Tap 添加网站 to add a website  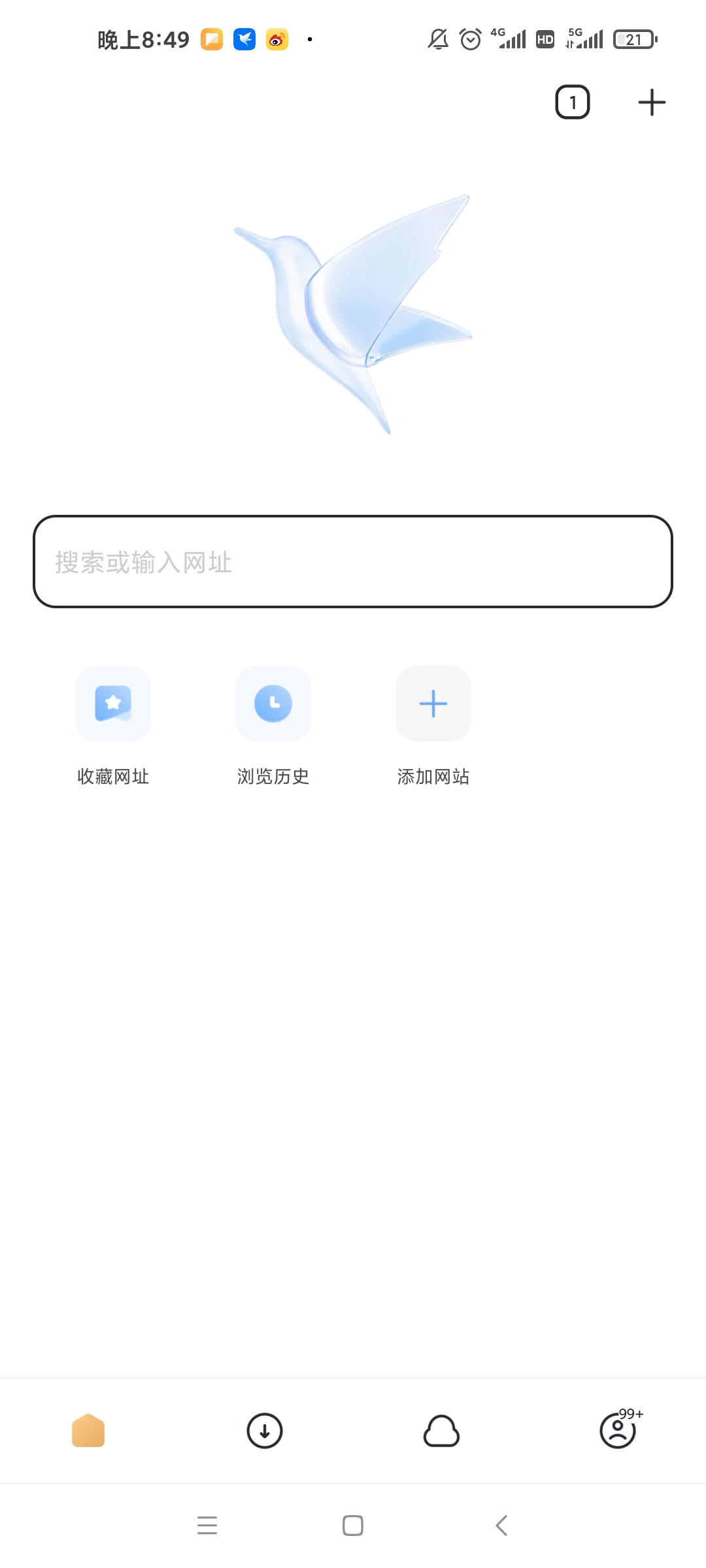[x=433, y=704]
